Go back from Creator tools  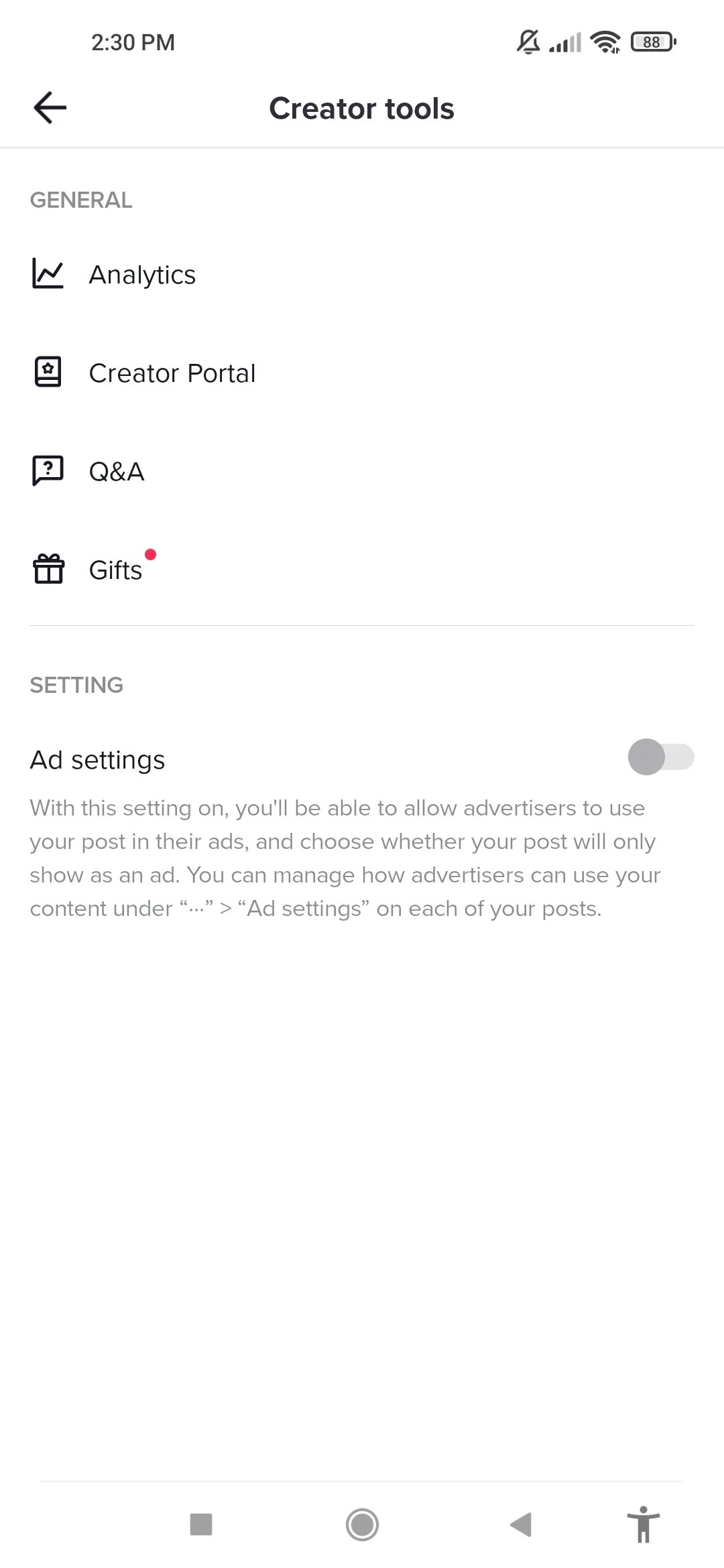point(50,108)
